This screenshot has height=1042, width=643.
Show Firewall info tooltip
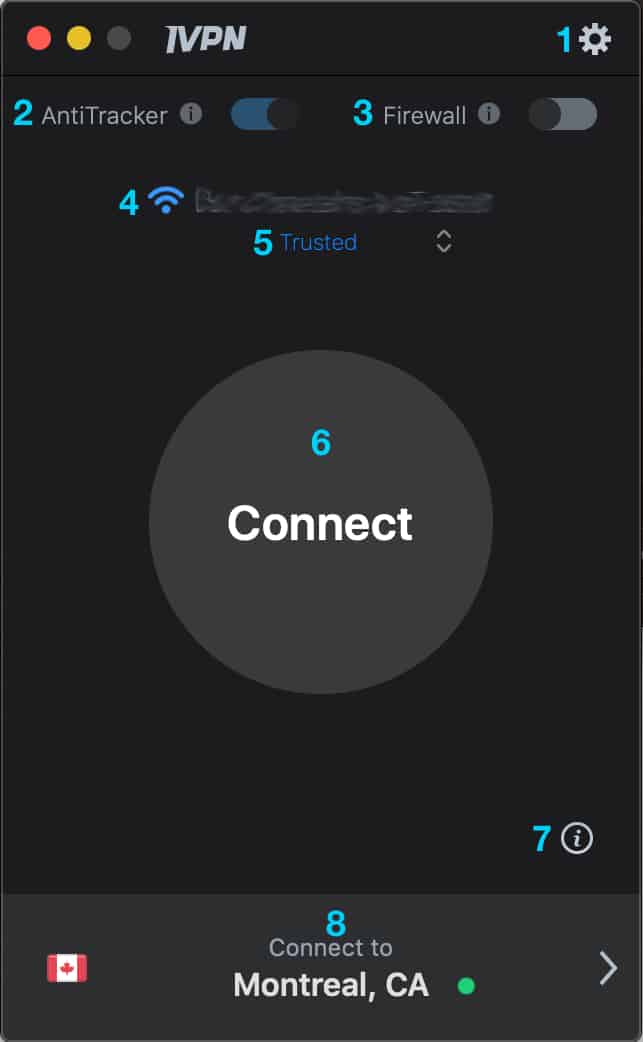(489, 114)
